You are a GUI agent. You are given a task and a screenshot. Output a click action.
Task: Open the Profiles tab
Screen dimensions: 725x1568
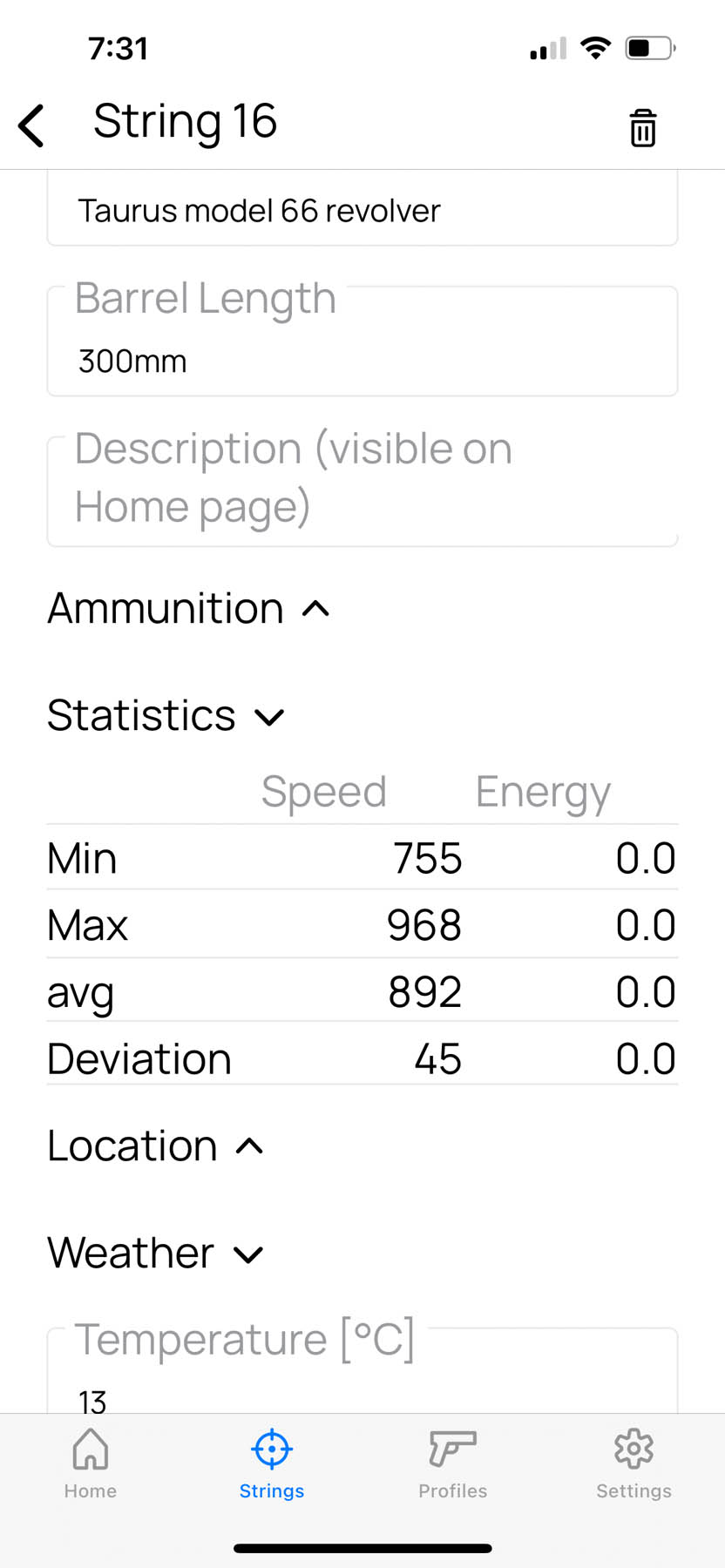tap(453, 1463)
